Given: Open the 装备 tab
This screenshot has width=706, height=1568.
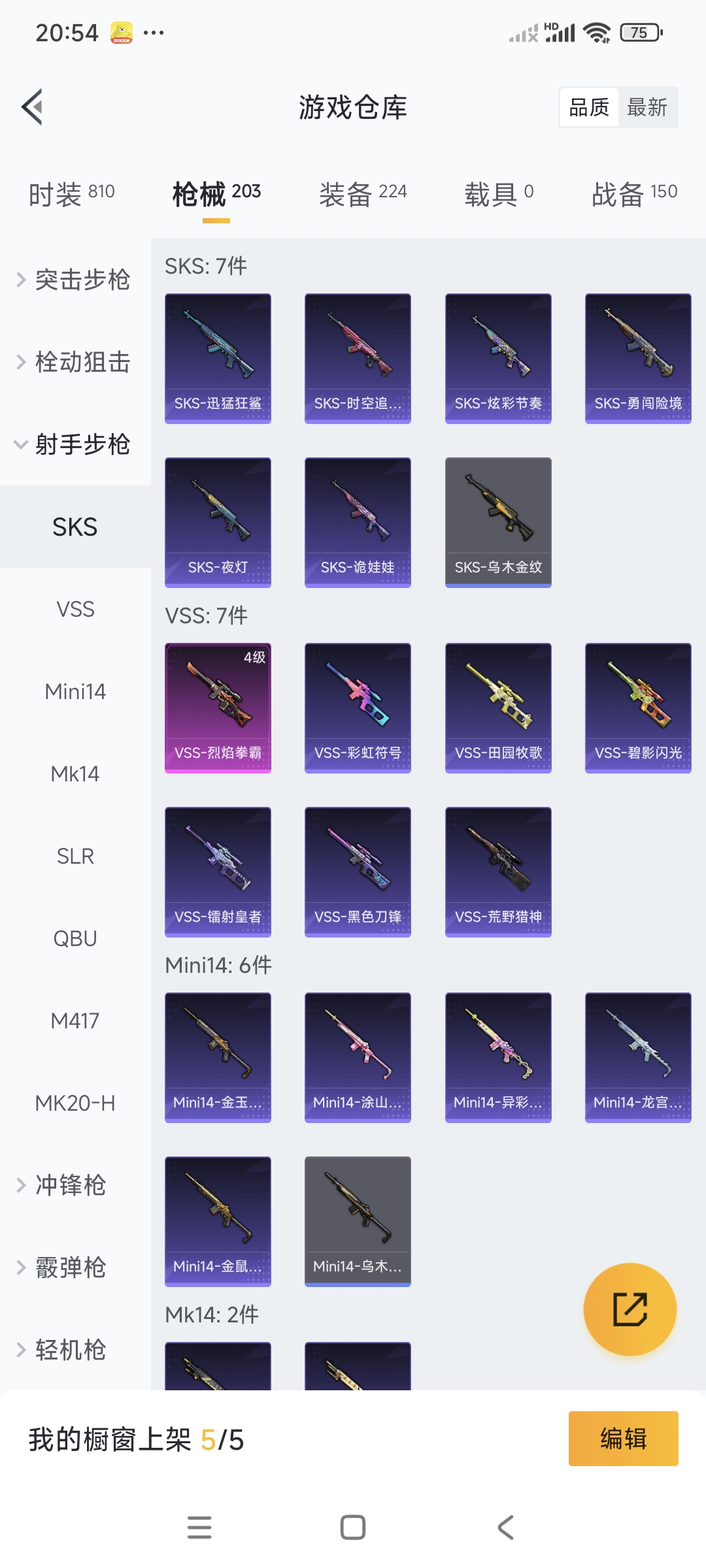Looking at the screenshot, I should [363, 193].
